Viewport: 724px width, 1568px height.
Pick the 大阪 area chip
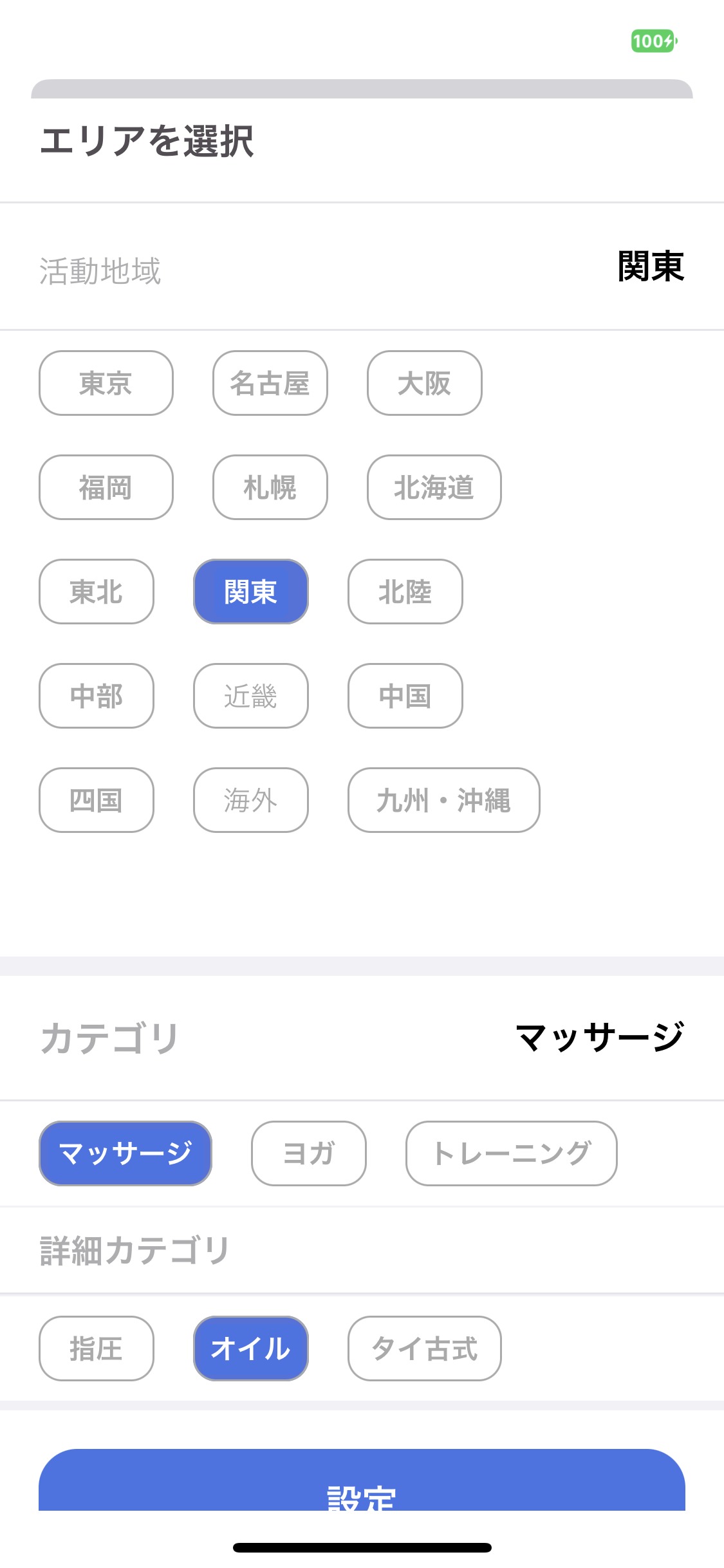point(425,383)
